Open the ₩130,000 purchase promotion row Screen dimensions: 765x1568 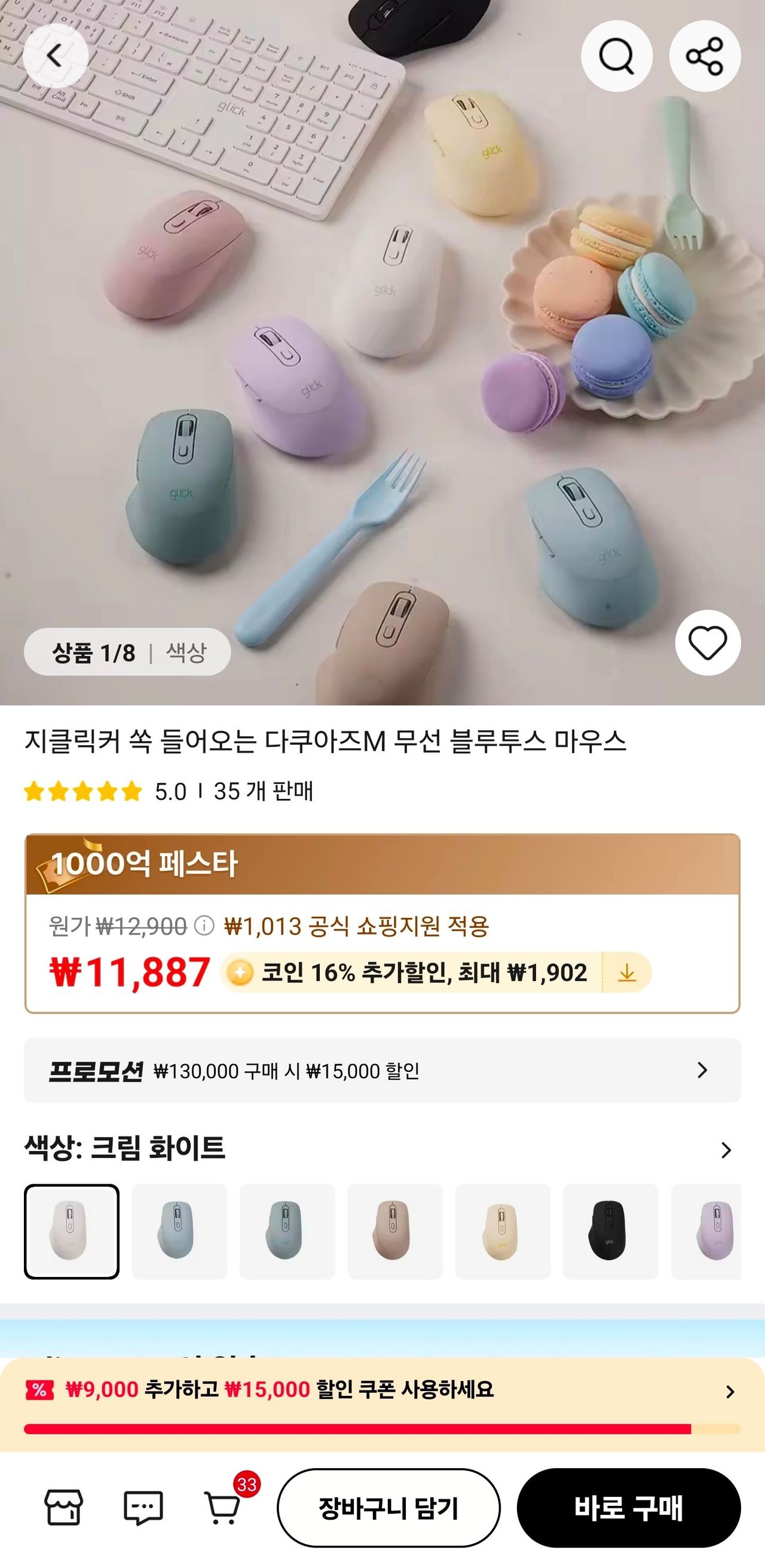pos(382,1071)
